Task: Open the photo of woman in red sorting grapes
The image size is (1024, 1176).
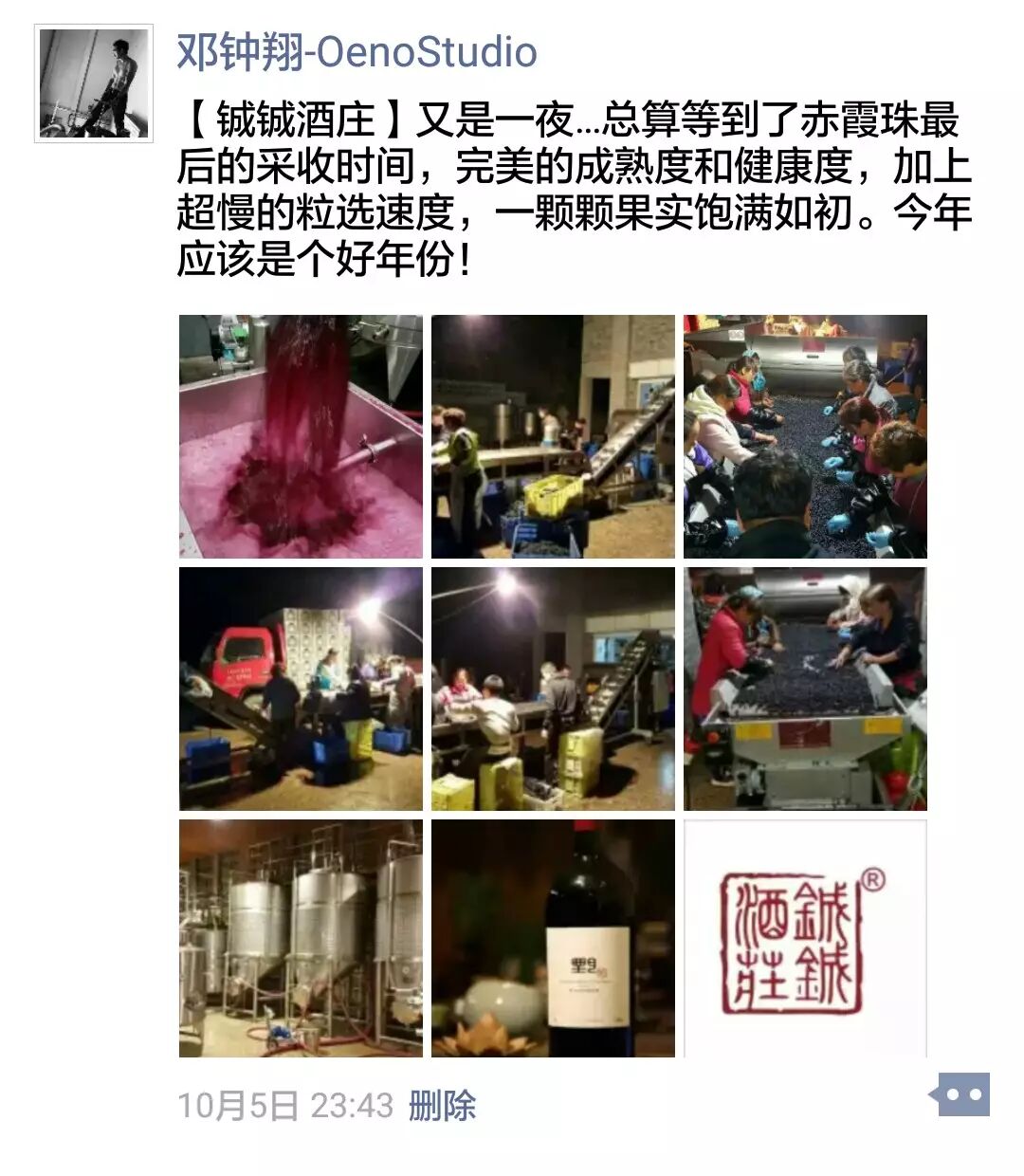Action: (805, 689)
